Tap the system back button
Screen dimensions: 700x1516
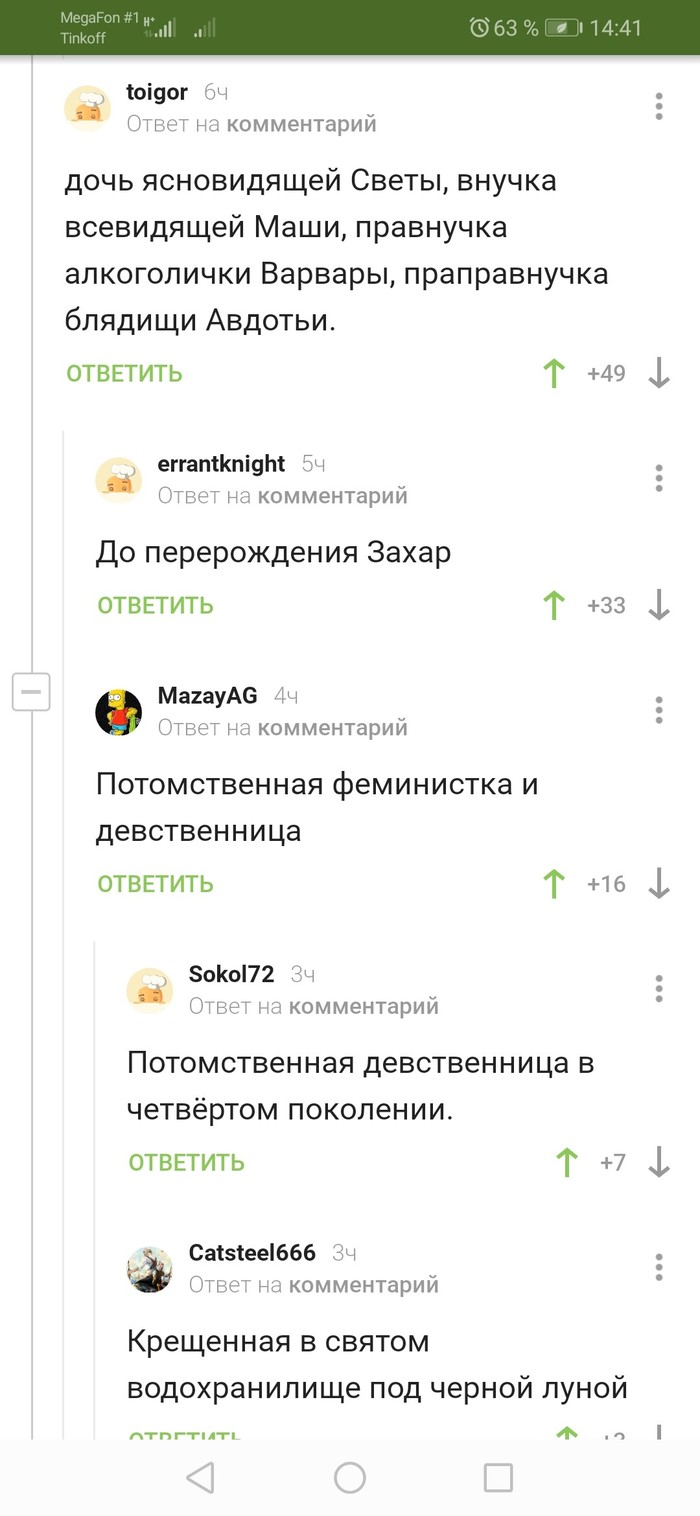[x=201, y=1477]
